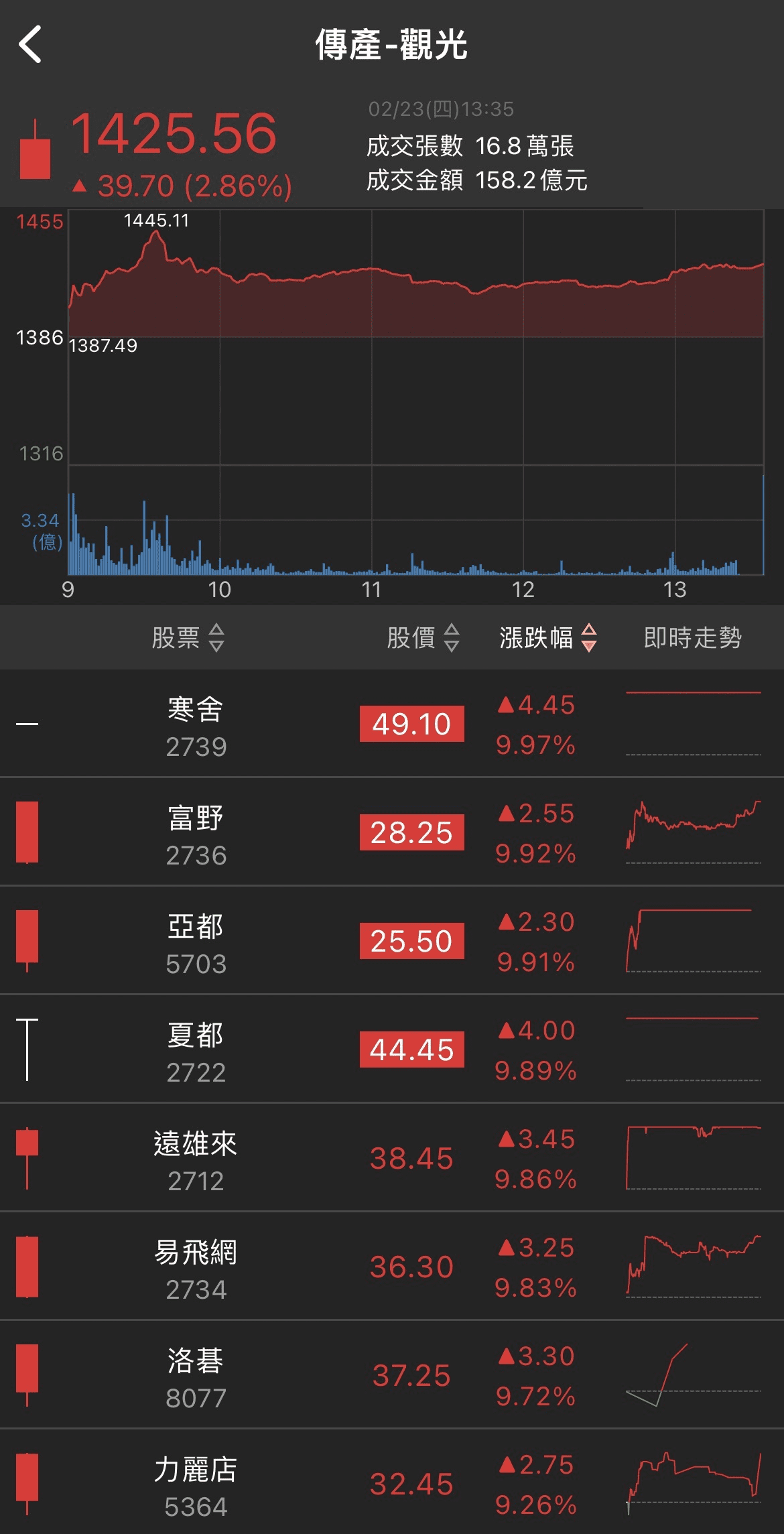Open stock 力麗店 5364
Viewport: 784px width, 1534px height.
(x=392, y=1482)
